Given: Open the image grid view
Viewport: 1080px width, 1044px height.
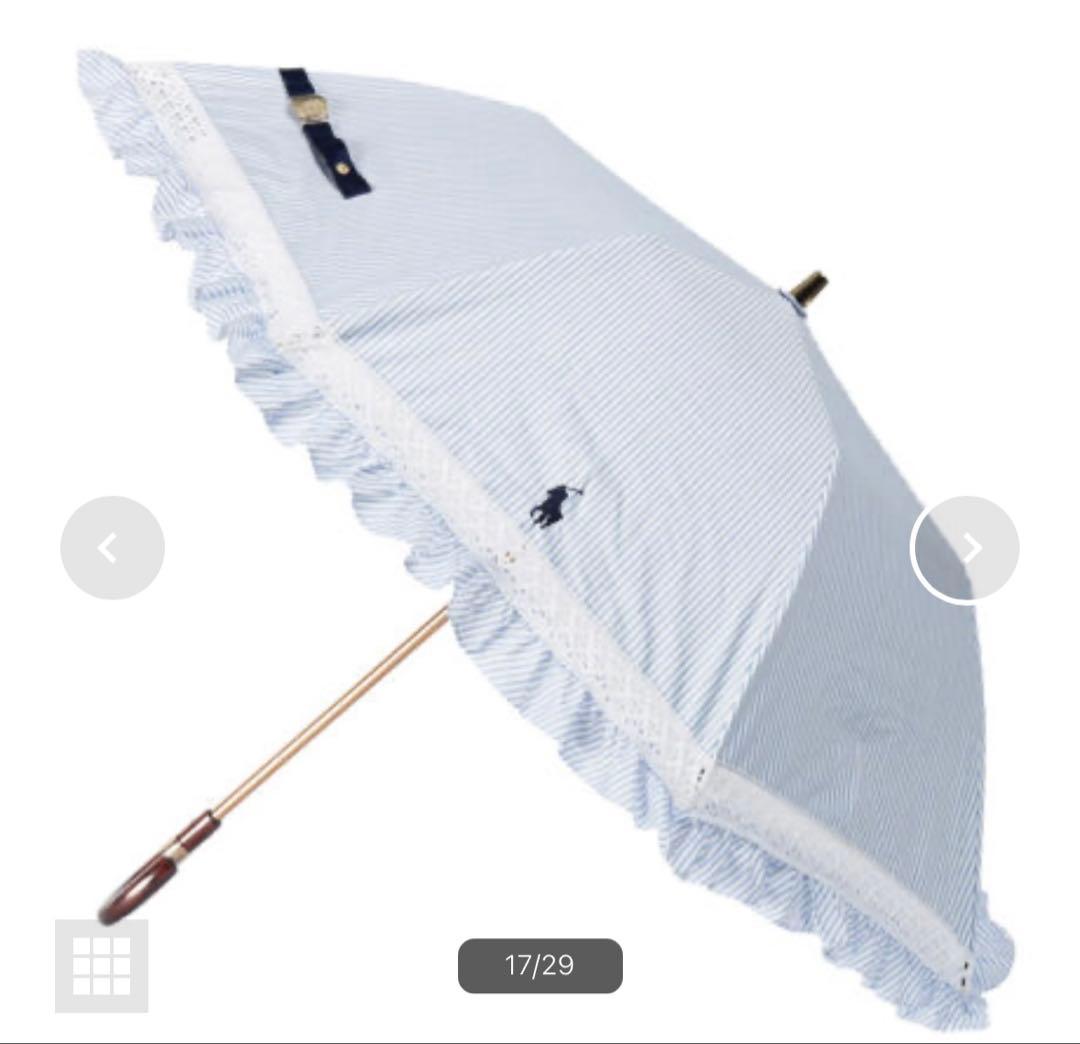Looking at the screenshot, I should point(101,965).
